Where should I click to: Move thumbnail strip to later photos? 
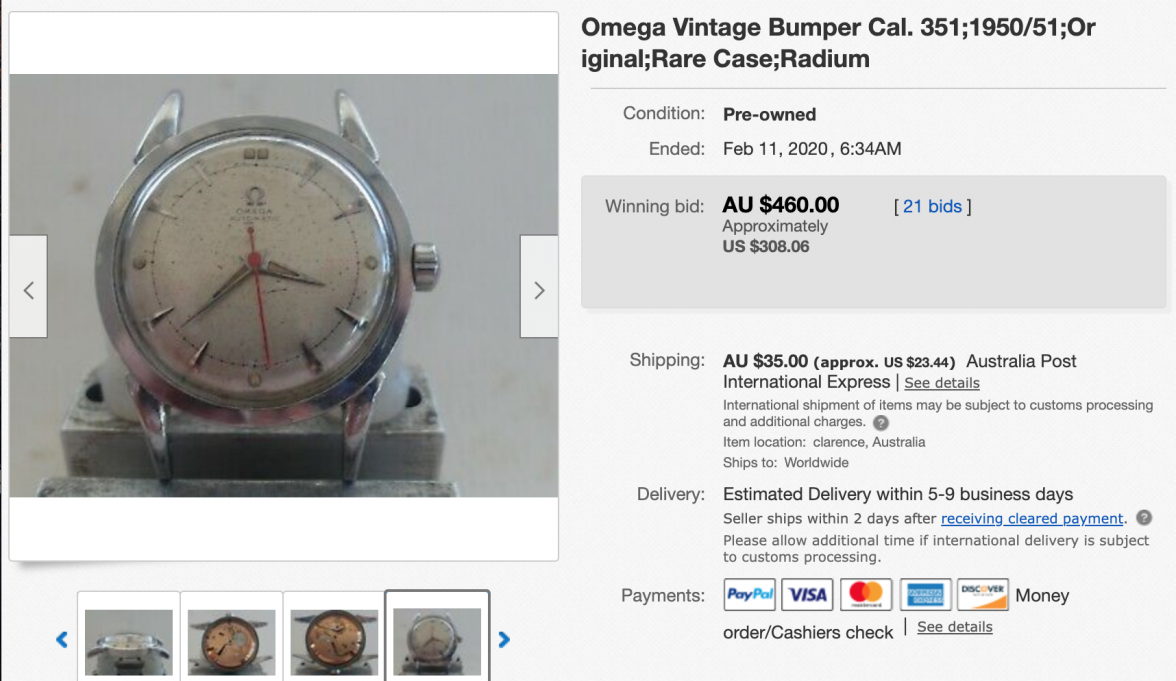click(x=504, y=639)
